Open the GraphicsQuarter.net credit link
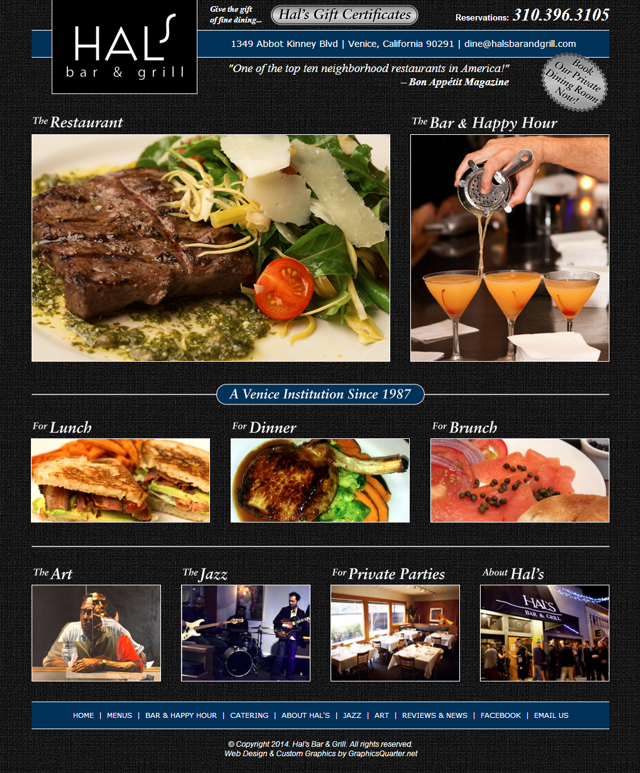Image resolution: width=640 pixels, height=773 pixels. (x=383, y=753)
